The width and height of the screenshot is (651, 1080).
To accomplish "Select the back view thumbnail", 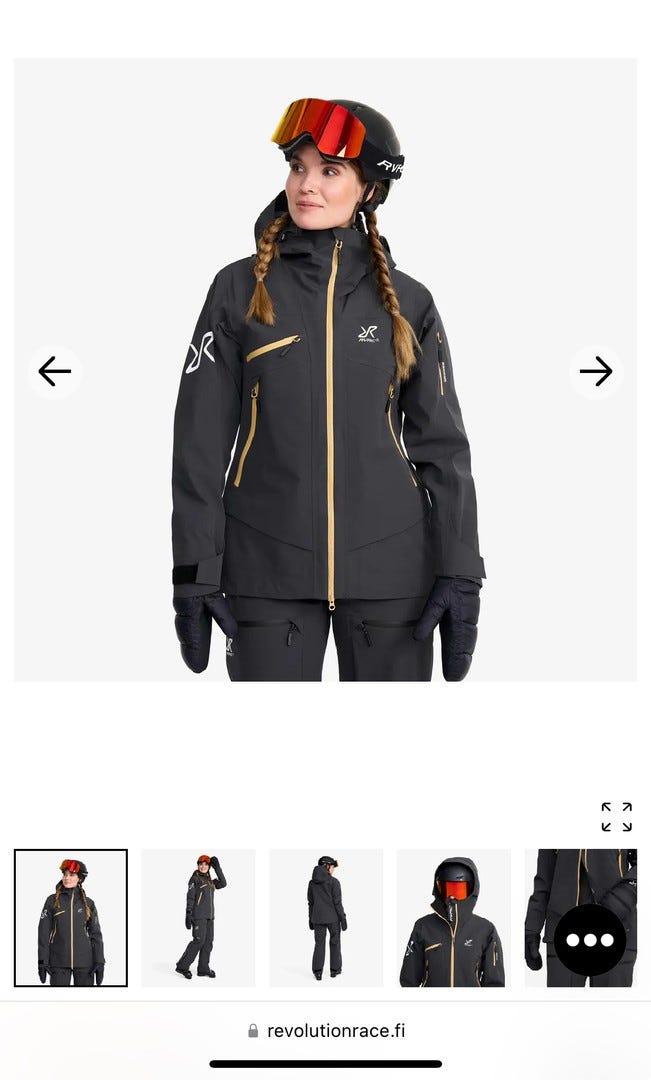I will coord(326,917).
